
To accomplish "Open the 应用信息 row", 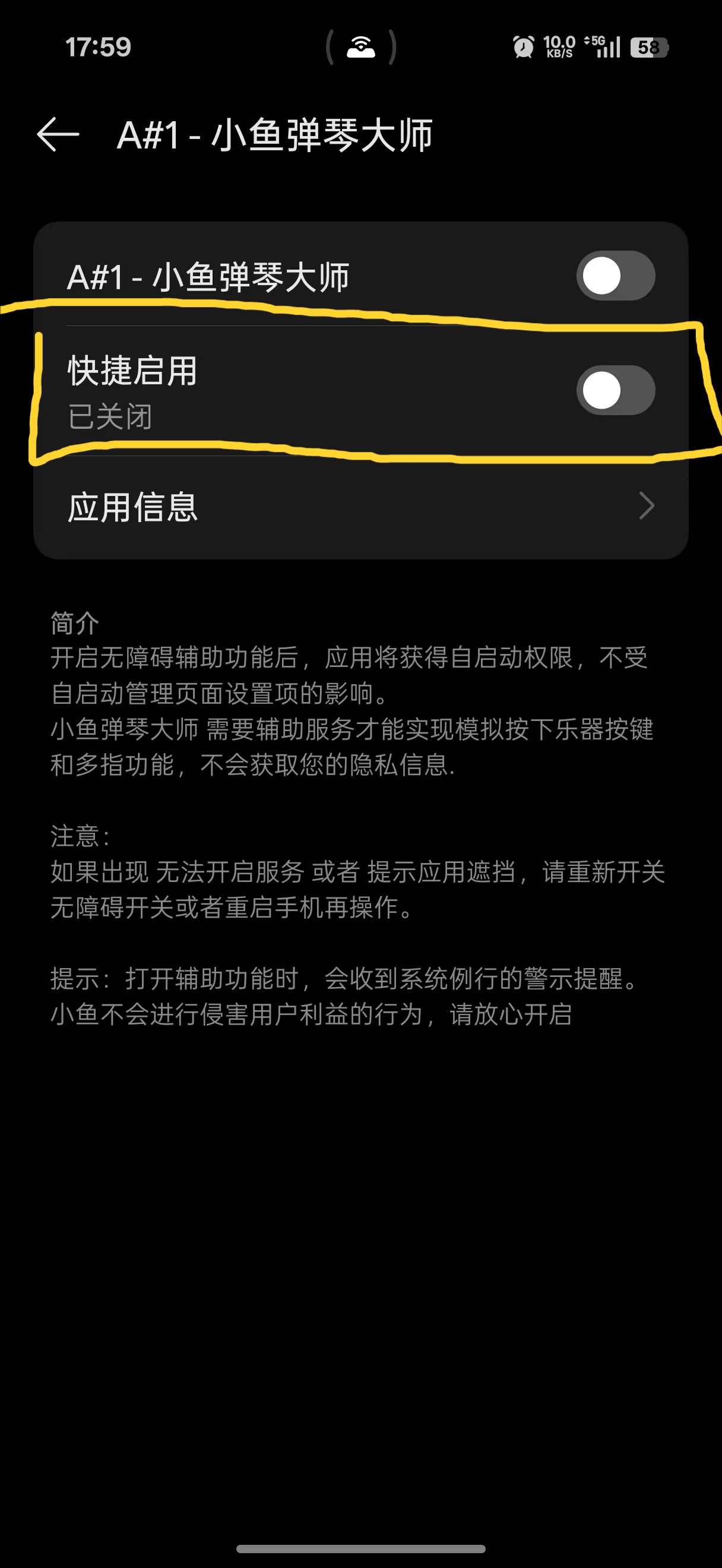I will [x=360, y=507].
